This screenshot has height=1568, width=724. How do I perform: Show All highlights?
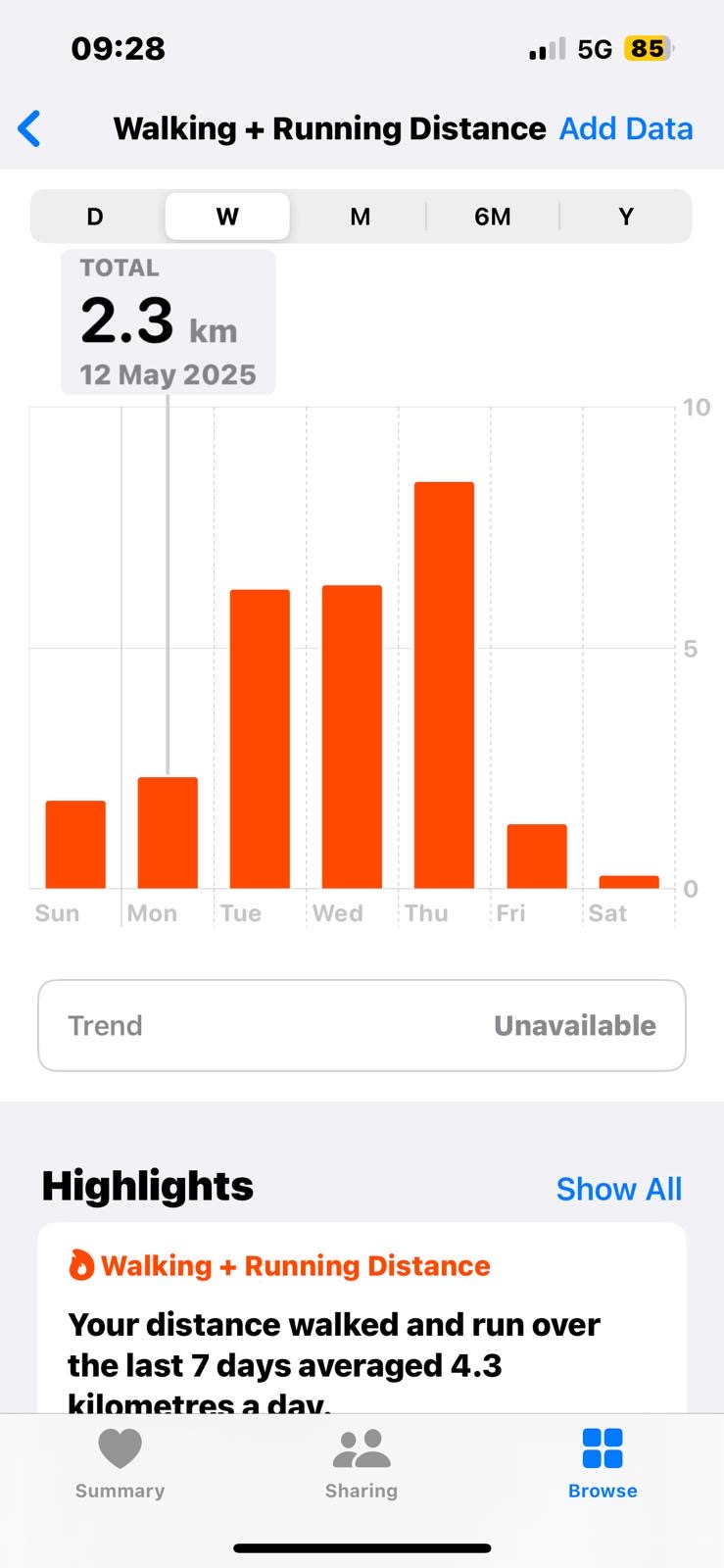619,1189
